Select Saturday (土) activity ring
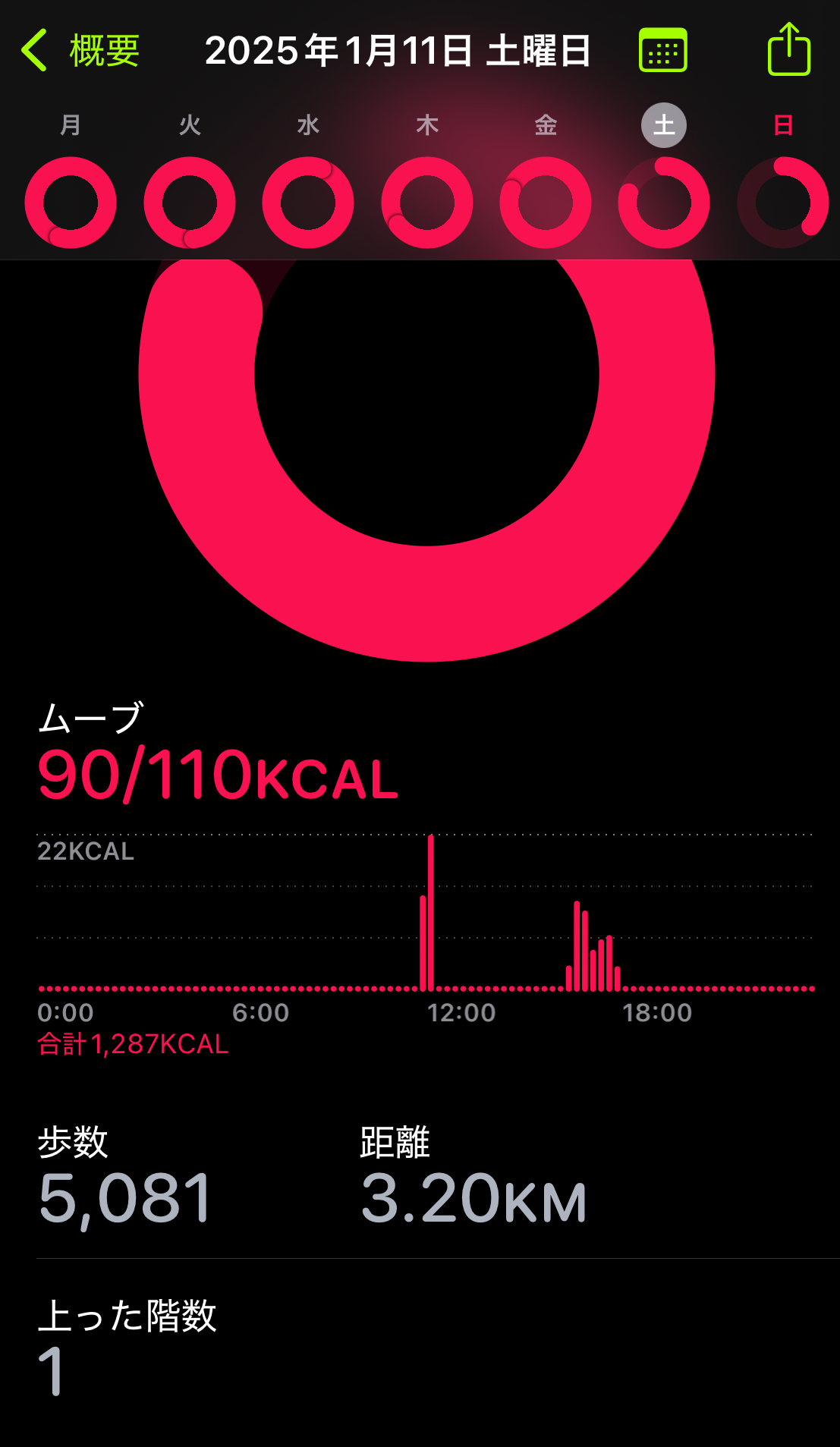 pos(664,203)
